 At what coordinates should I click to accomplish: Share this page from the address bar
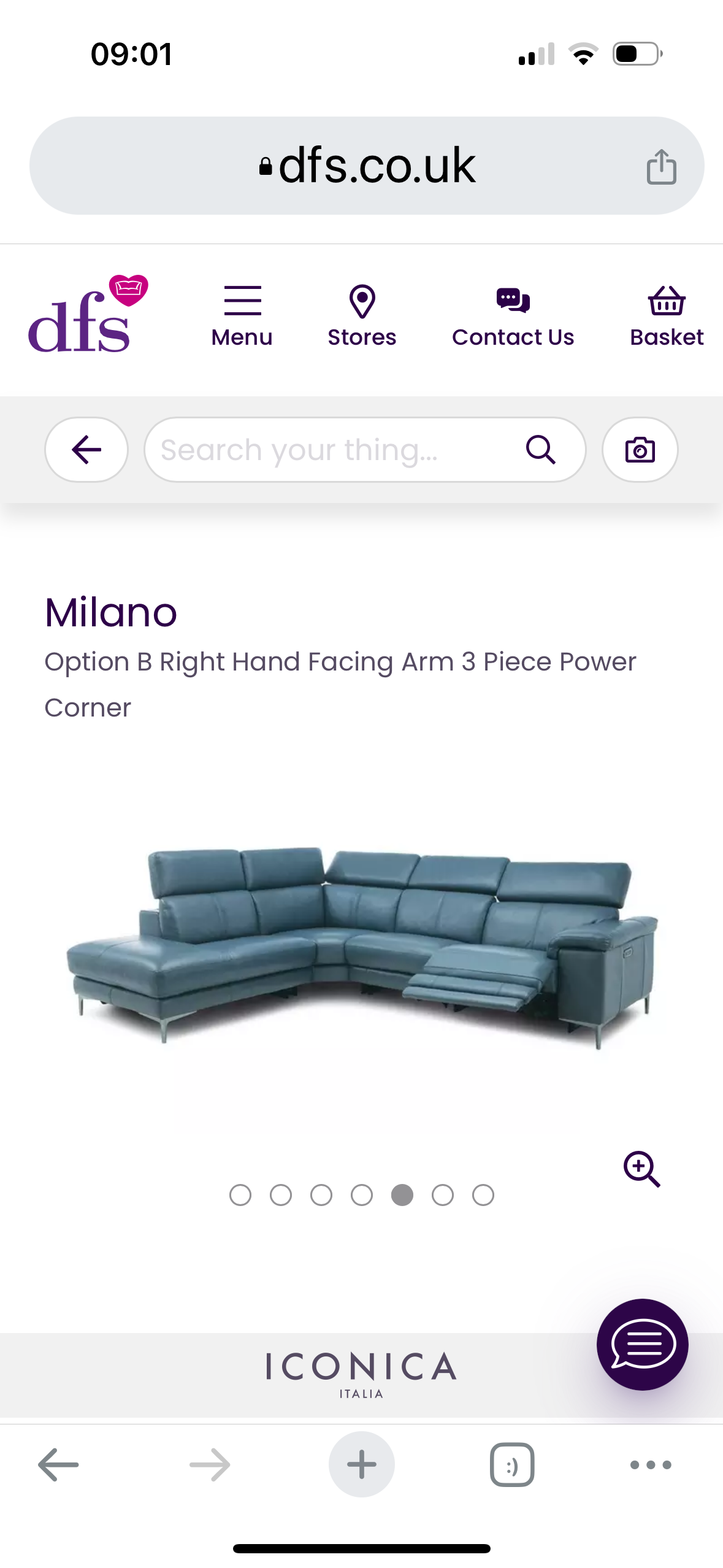tap(661, 166)
